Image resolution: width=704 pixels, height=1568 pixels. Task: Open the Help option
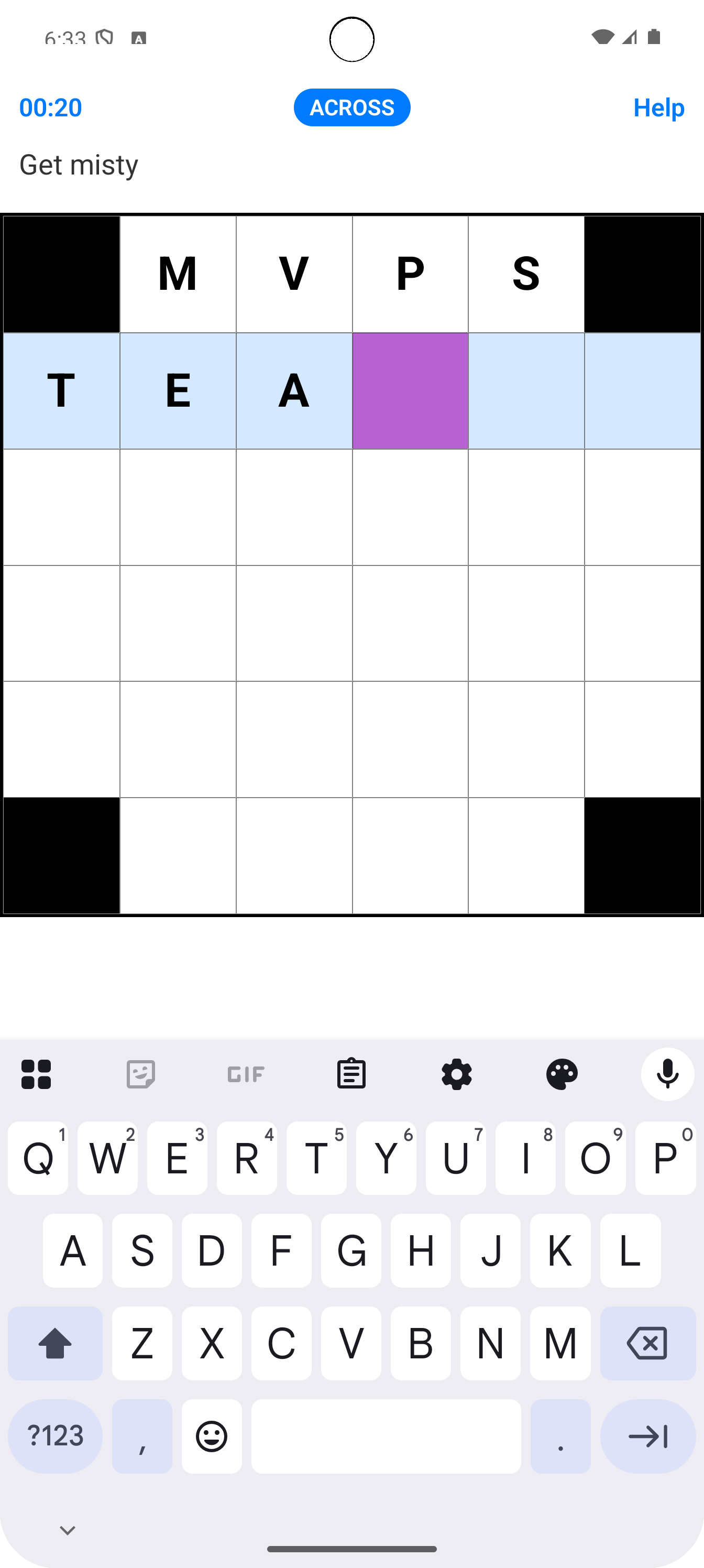point(658,108)
